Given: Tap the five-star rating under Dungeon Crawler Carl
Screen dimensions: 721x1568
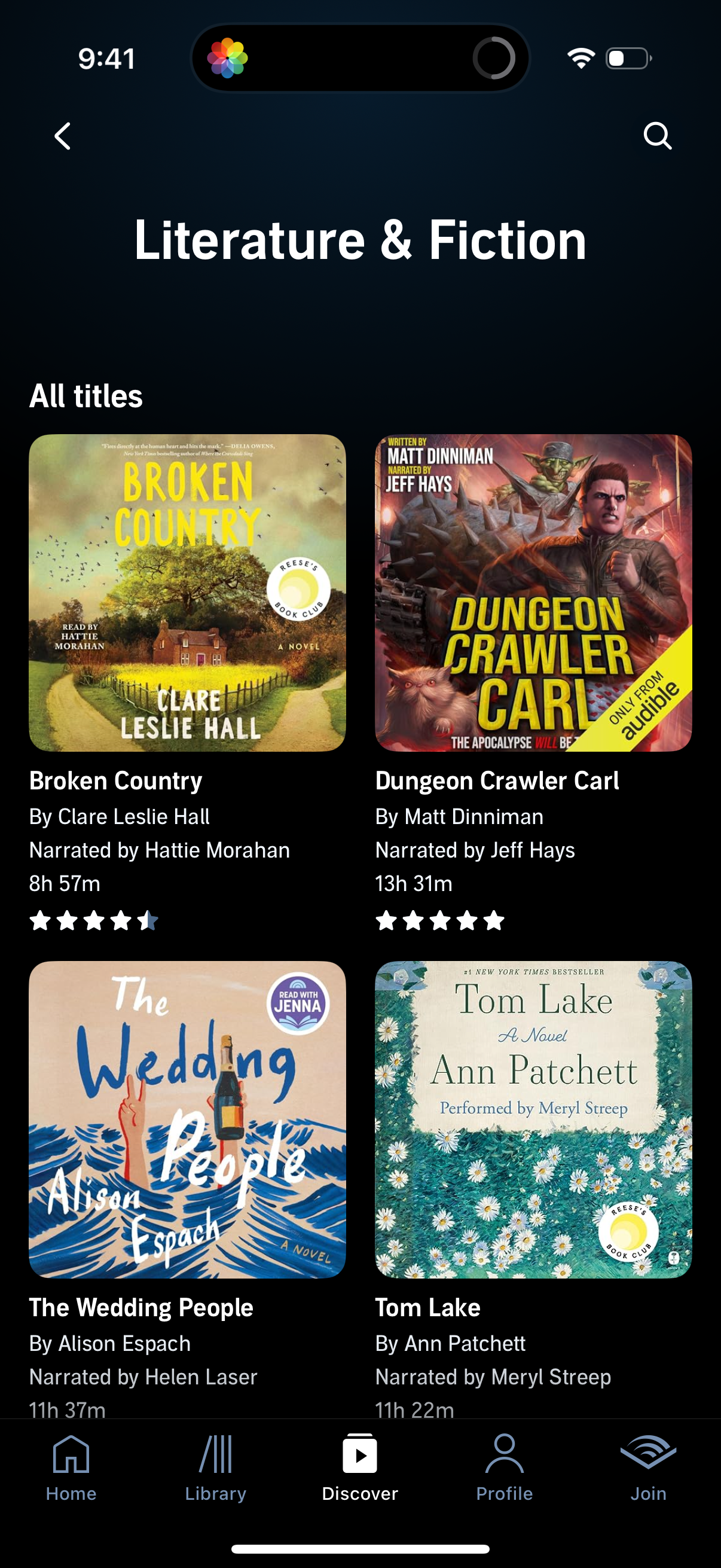Looking at the screenshot, I should click(x=438, y=921).
